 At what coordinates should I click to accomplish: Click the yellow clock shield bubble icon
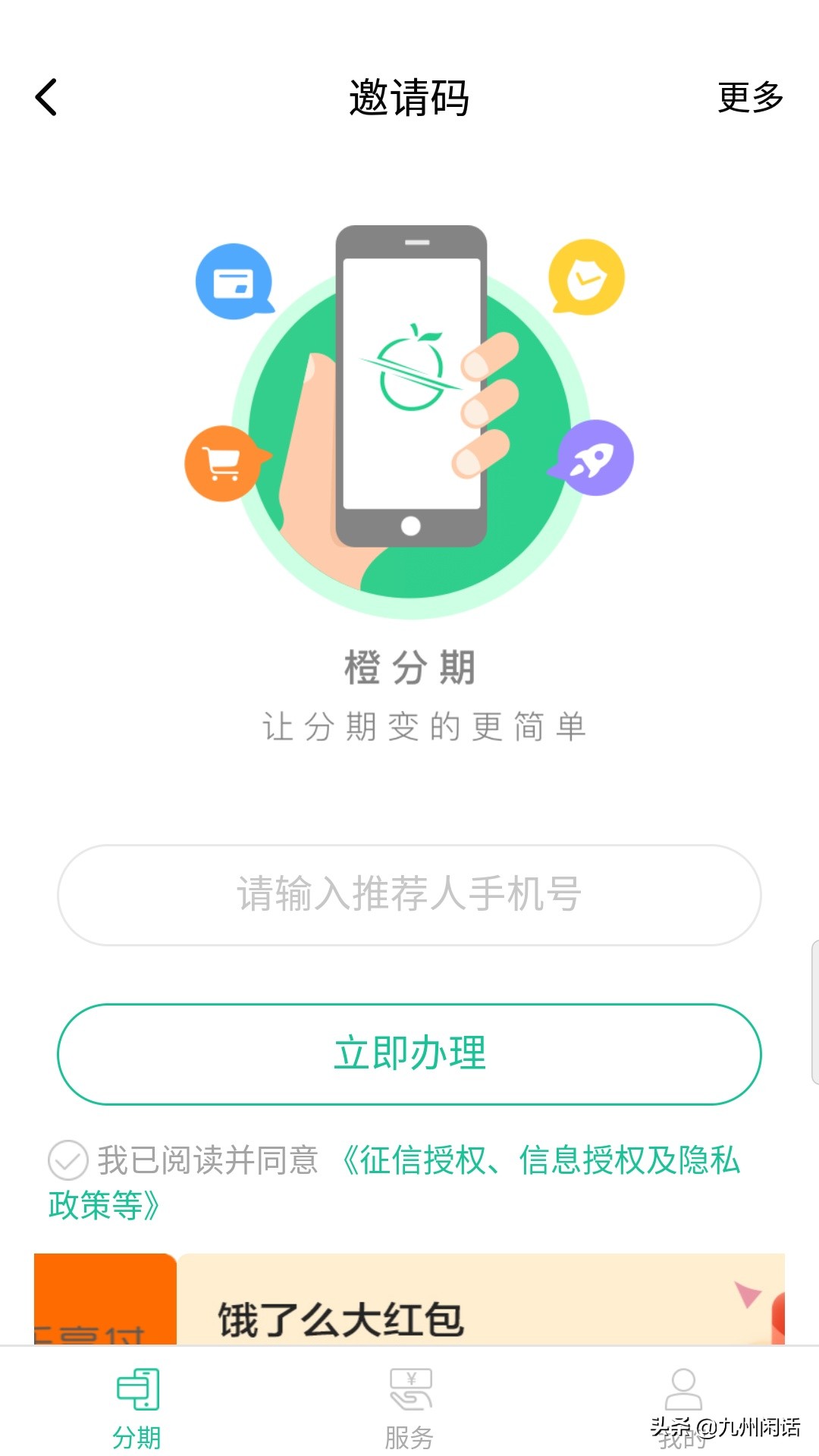585,279
